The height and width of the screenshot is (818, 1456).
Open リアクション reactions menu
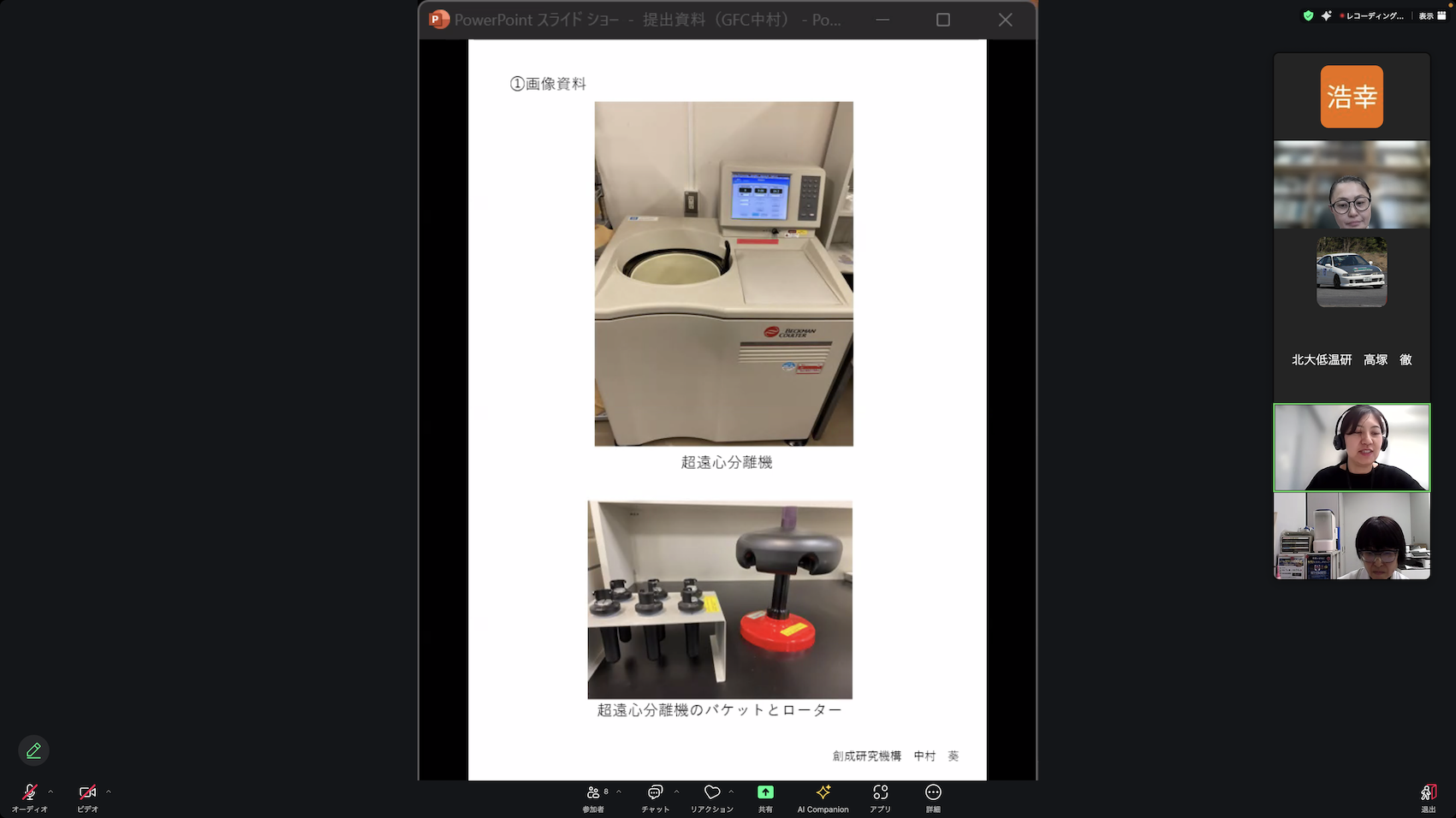pos(712,797)
